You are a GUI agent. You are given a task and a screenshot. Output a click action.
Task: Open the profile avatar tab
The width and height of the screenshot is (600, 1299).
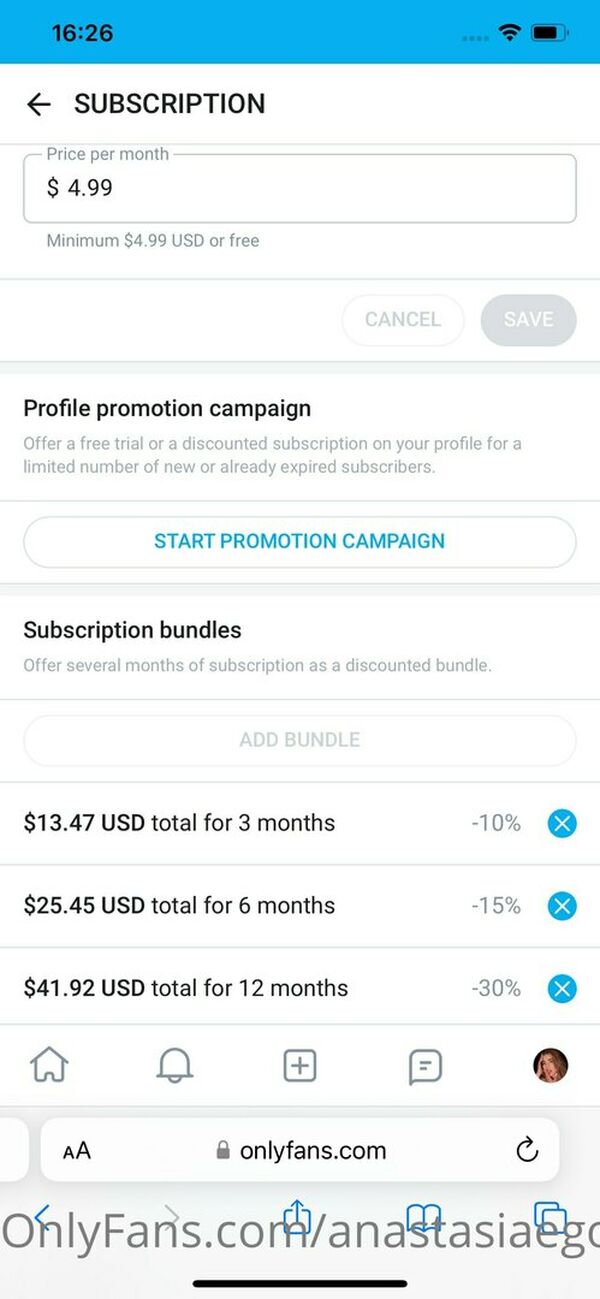point(550,1066)
